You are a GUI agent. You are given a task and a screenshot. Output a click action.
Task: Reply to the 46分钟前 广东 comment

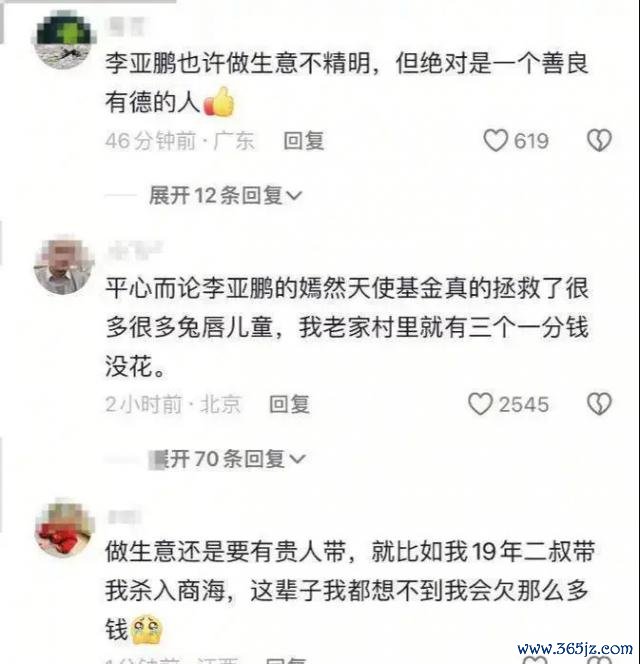304,141
